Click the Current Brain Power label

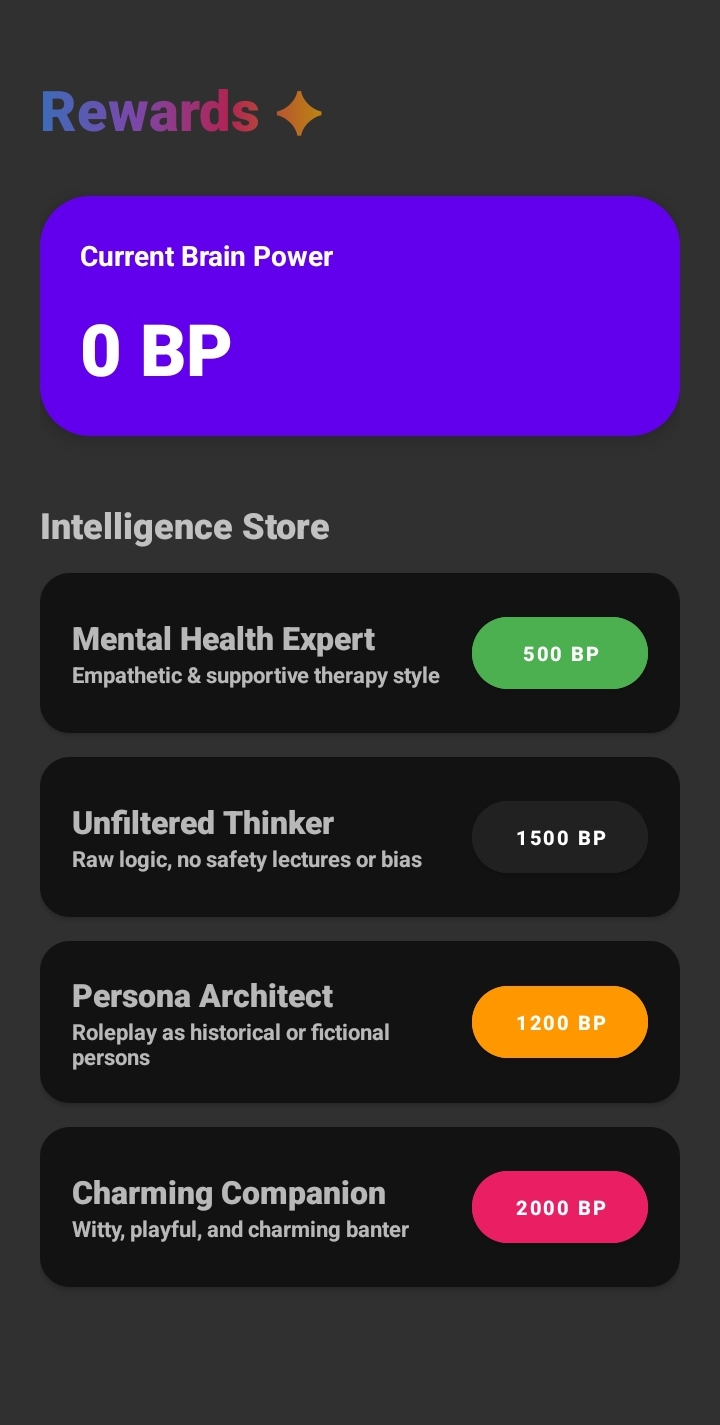pyautogui.click(x=206, y=256)
